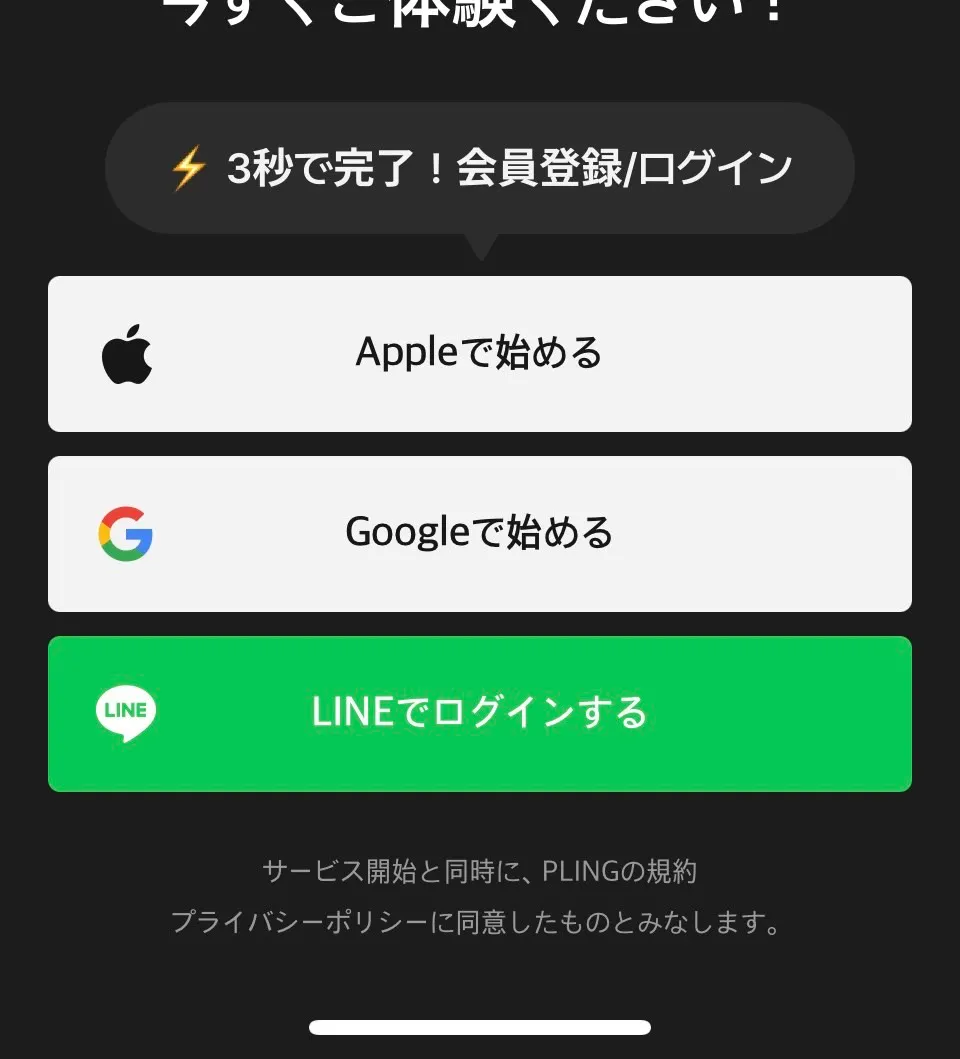Choose Googleで始める to sign in
Image resolution: width=960 pixels, height=1059 pixels.
pos(479,534)
